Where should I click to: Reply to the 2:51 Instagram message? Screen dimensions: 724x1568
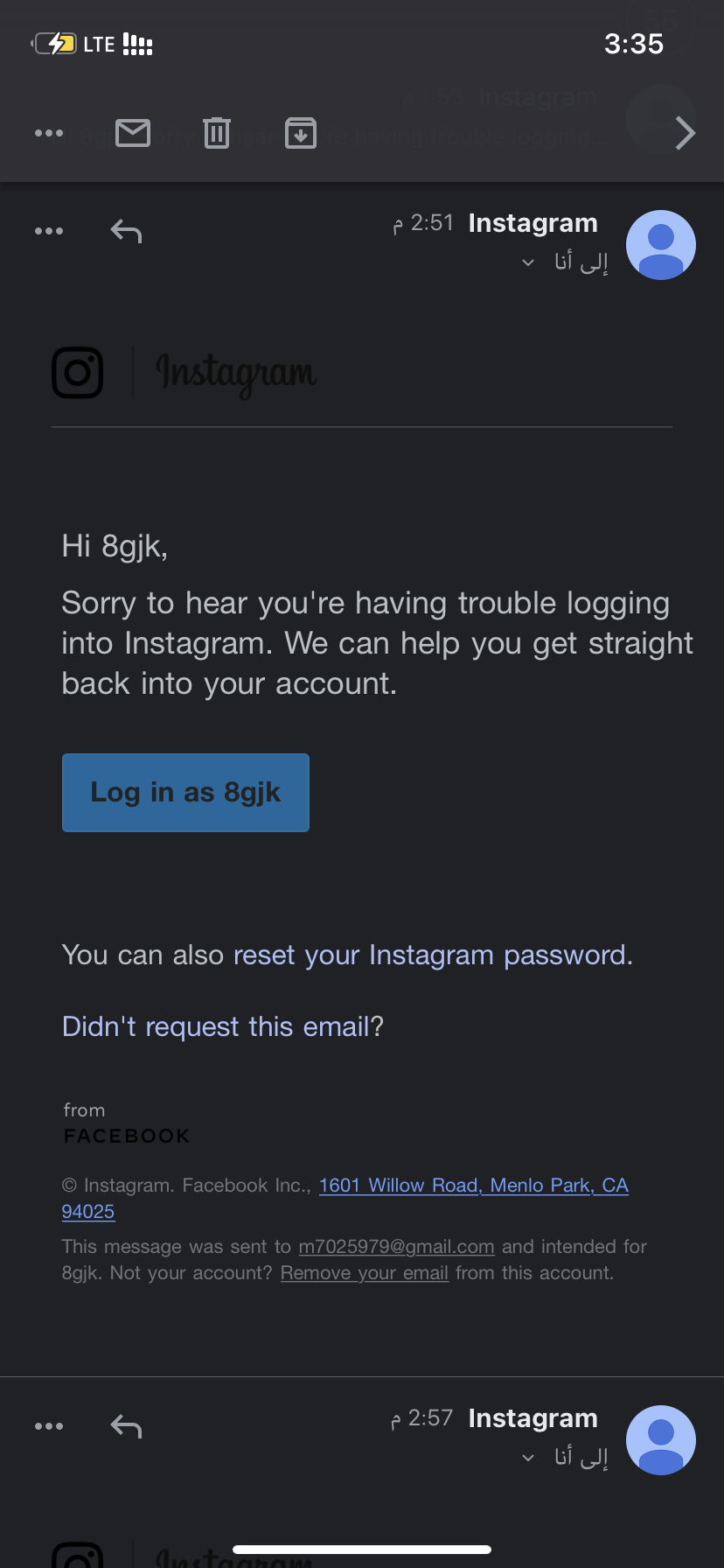(x=126, y=231)
